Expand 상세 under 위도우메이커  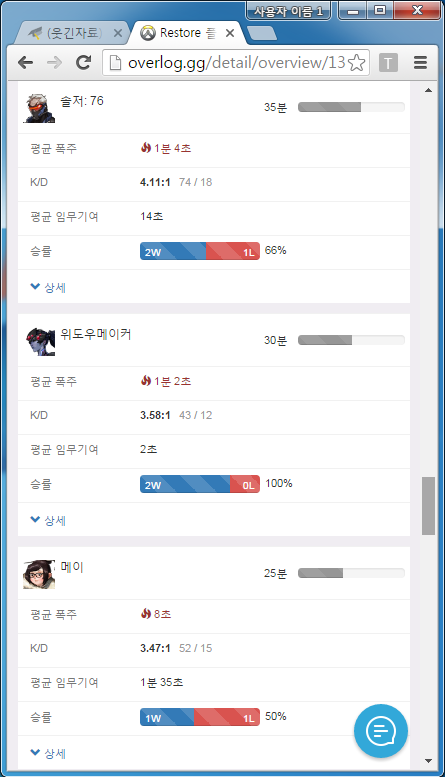click(x=48, y=520)
